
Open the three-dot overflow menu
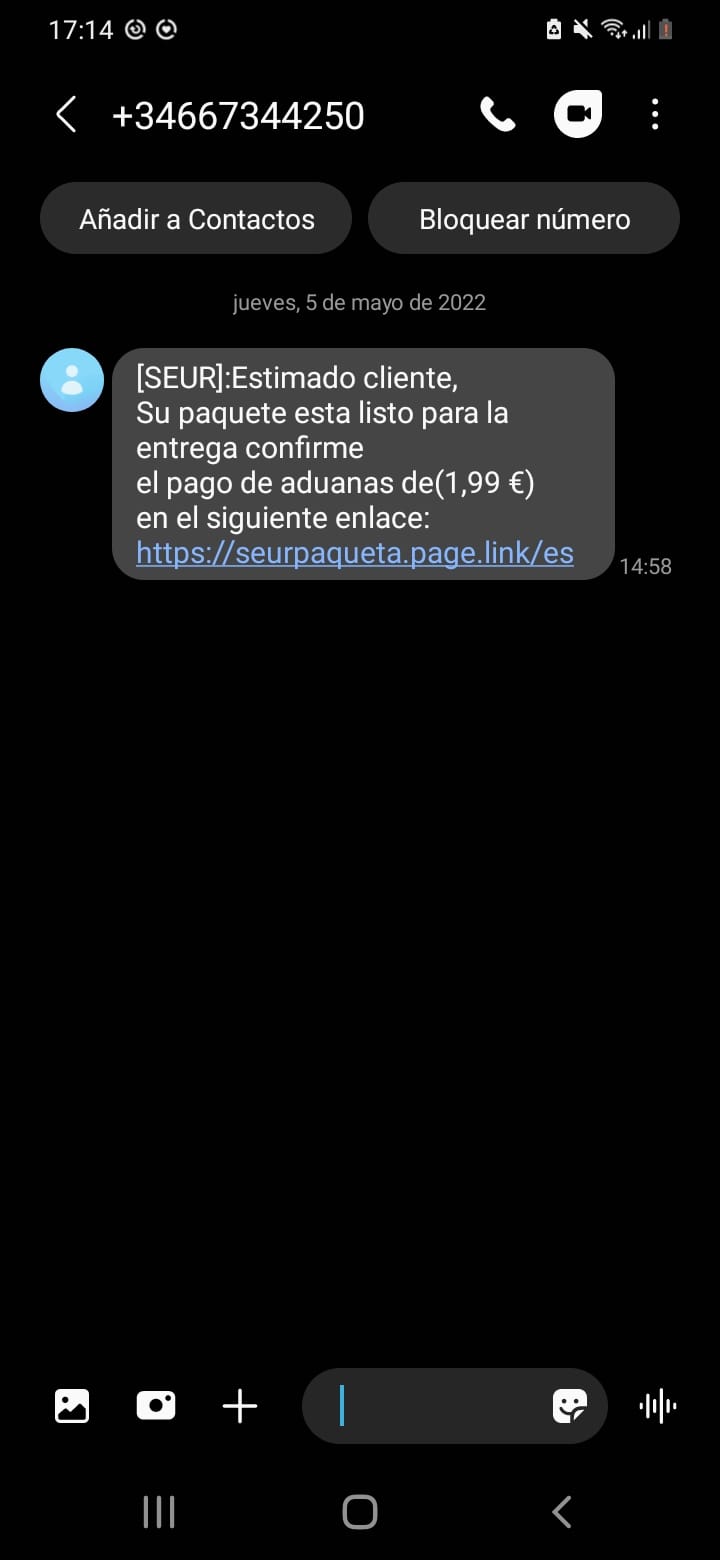(655, 116)
